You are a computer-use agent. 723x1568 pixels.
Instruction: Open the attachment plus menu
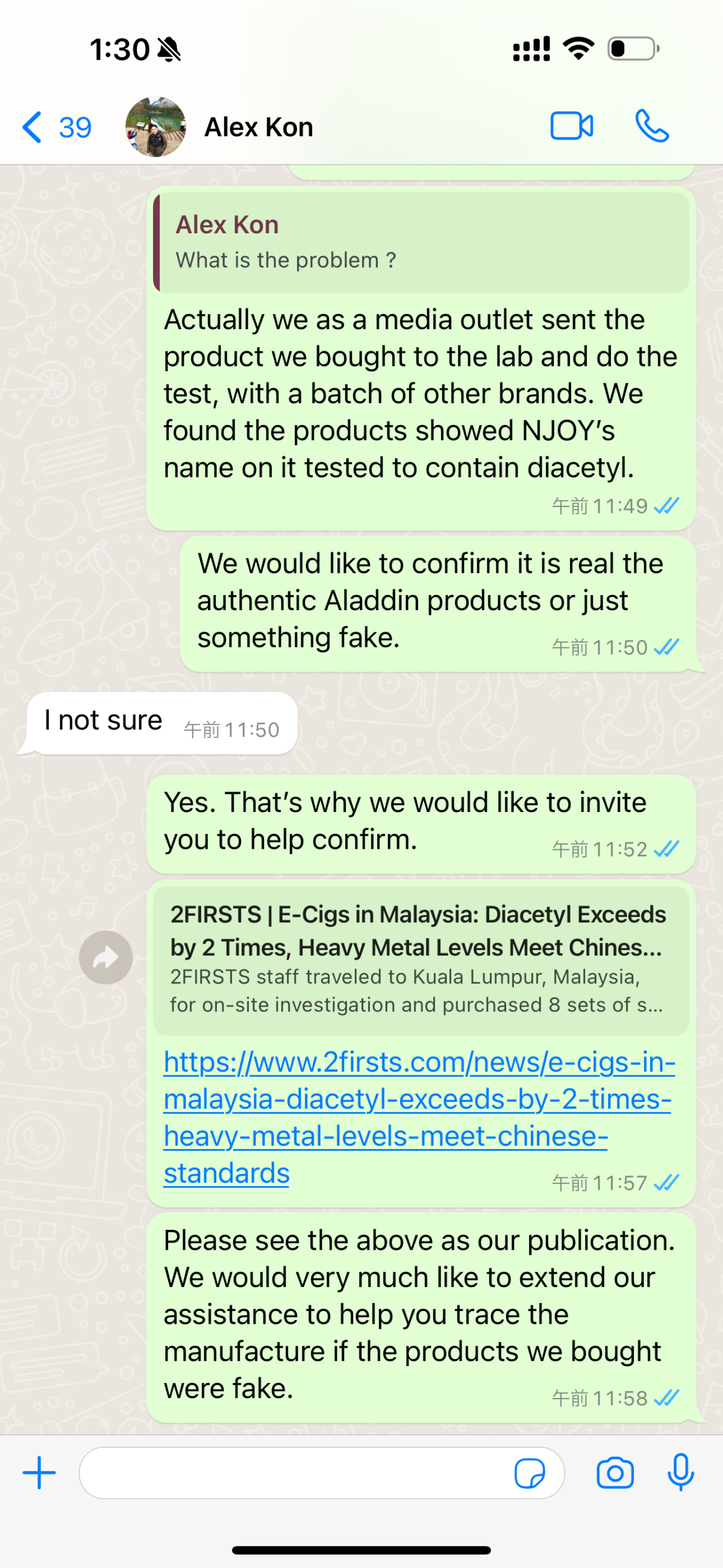tap(40, 1473)
